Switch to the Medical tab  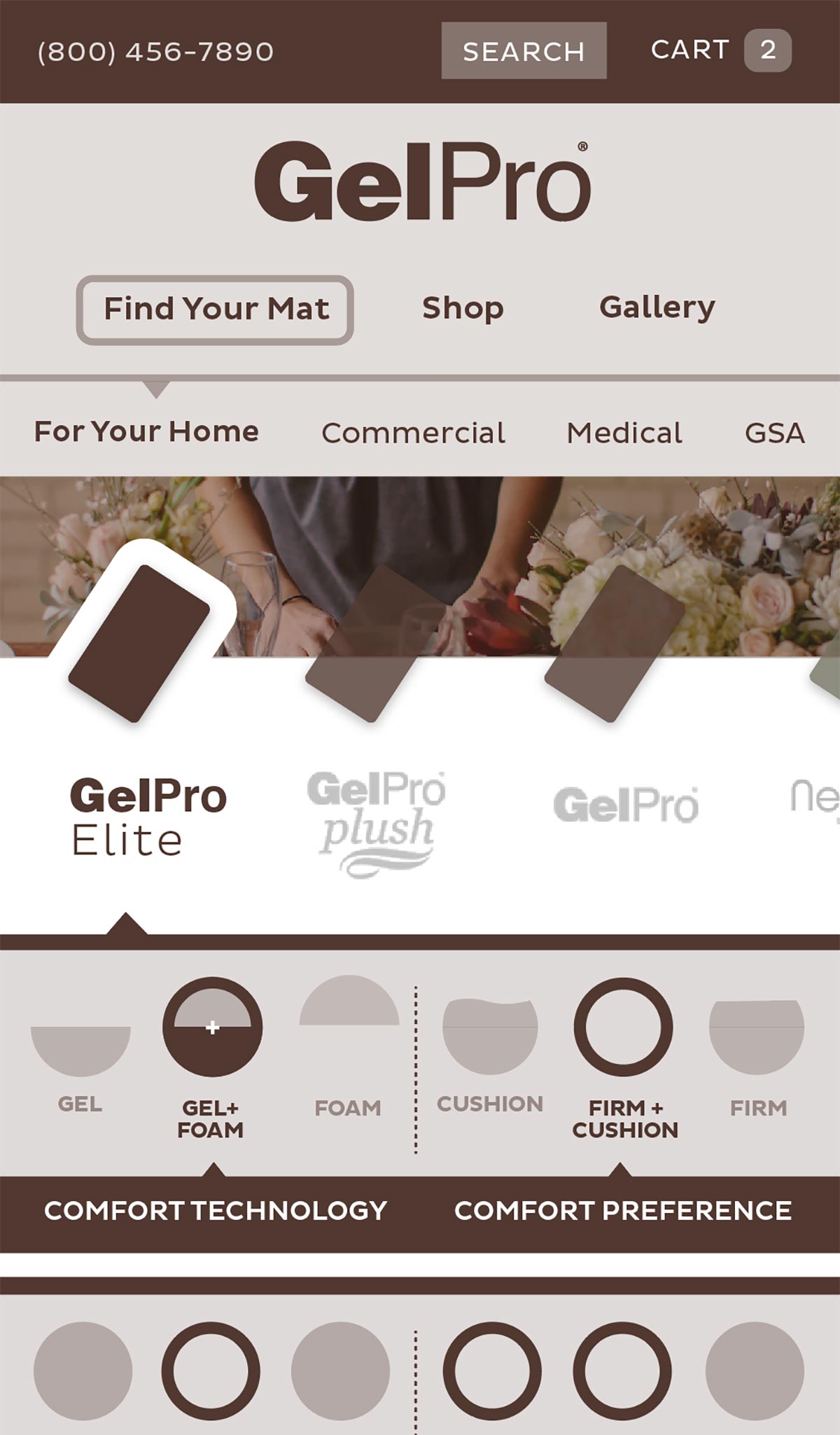[624, 433]
